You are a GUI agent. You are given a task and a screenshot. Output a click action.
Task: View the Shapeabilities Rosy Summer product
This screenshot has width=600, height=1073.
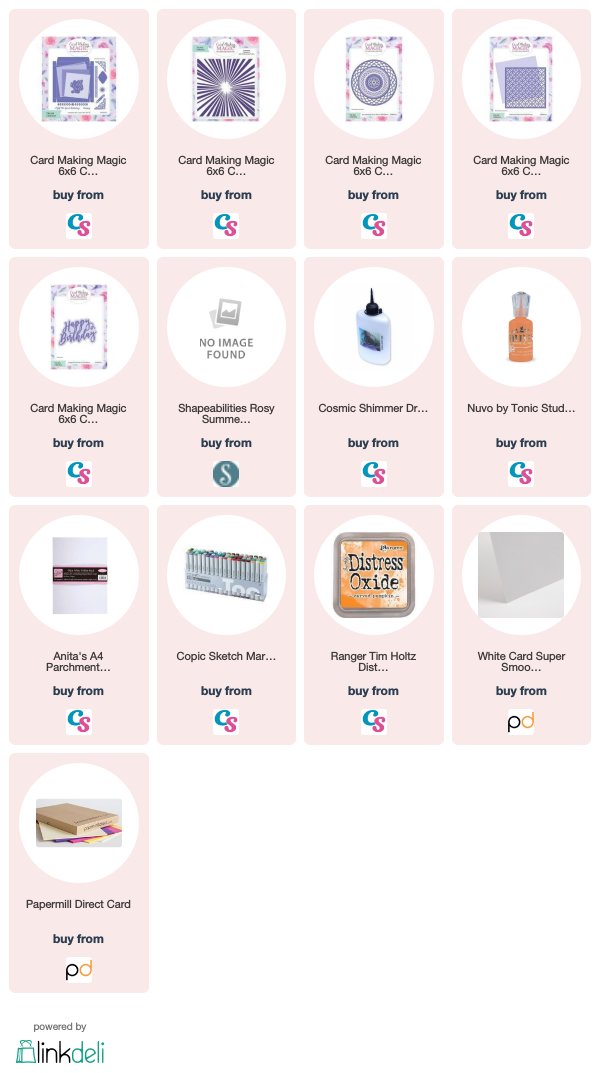pos(226,376)
